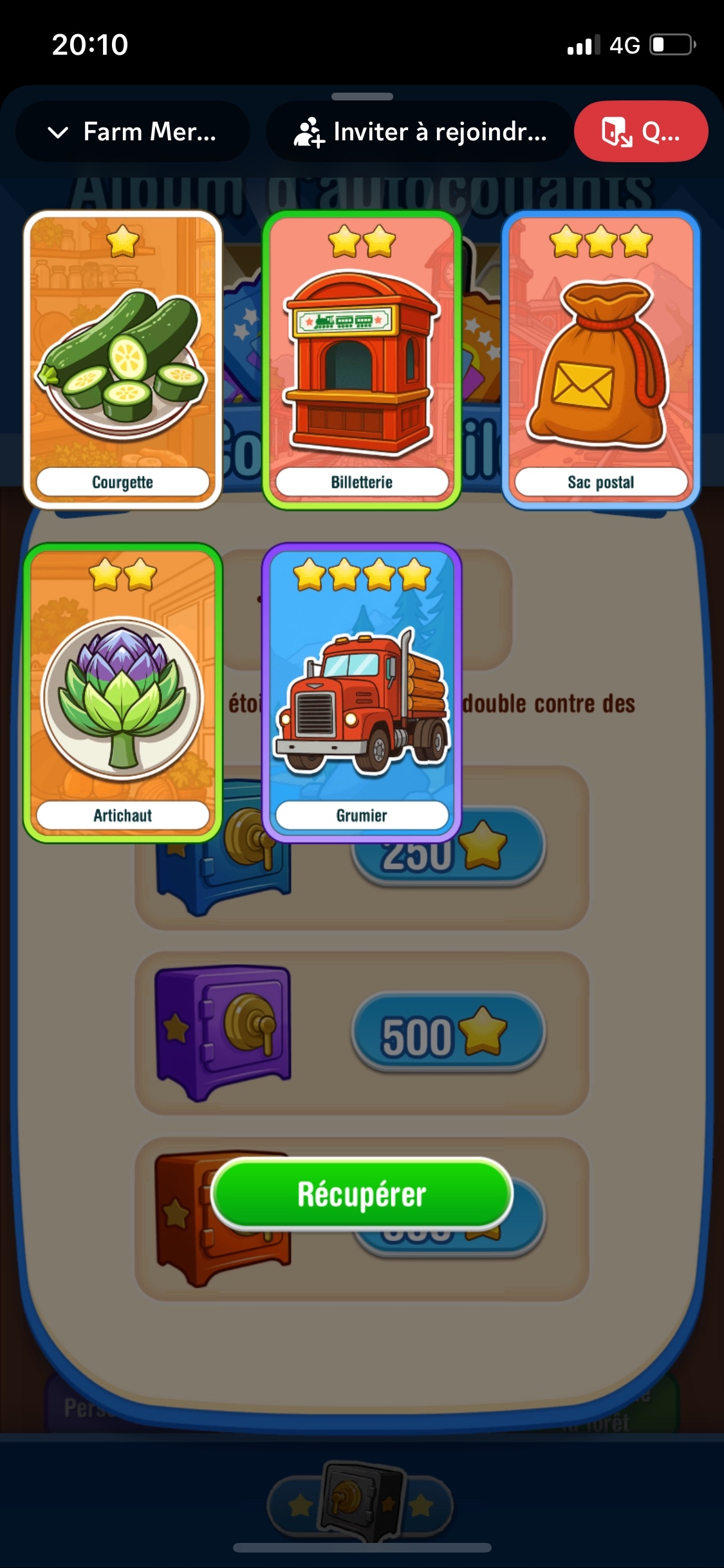Tap the red Q... leave button
724x1568 pixels.
click(641, 132)
